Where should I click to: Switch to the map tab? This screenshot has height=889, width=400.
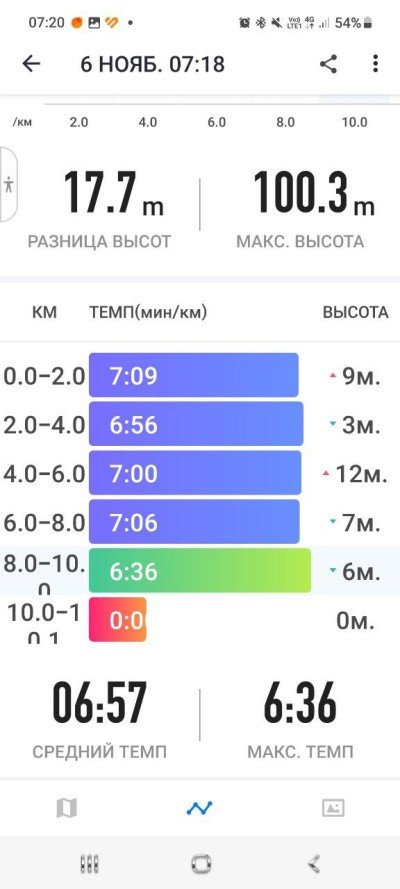coord(67,807)
